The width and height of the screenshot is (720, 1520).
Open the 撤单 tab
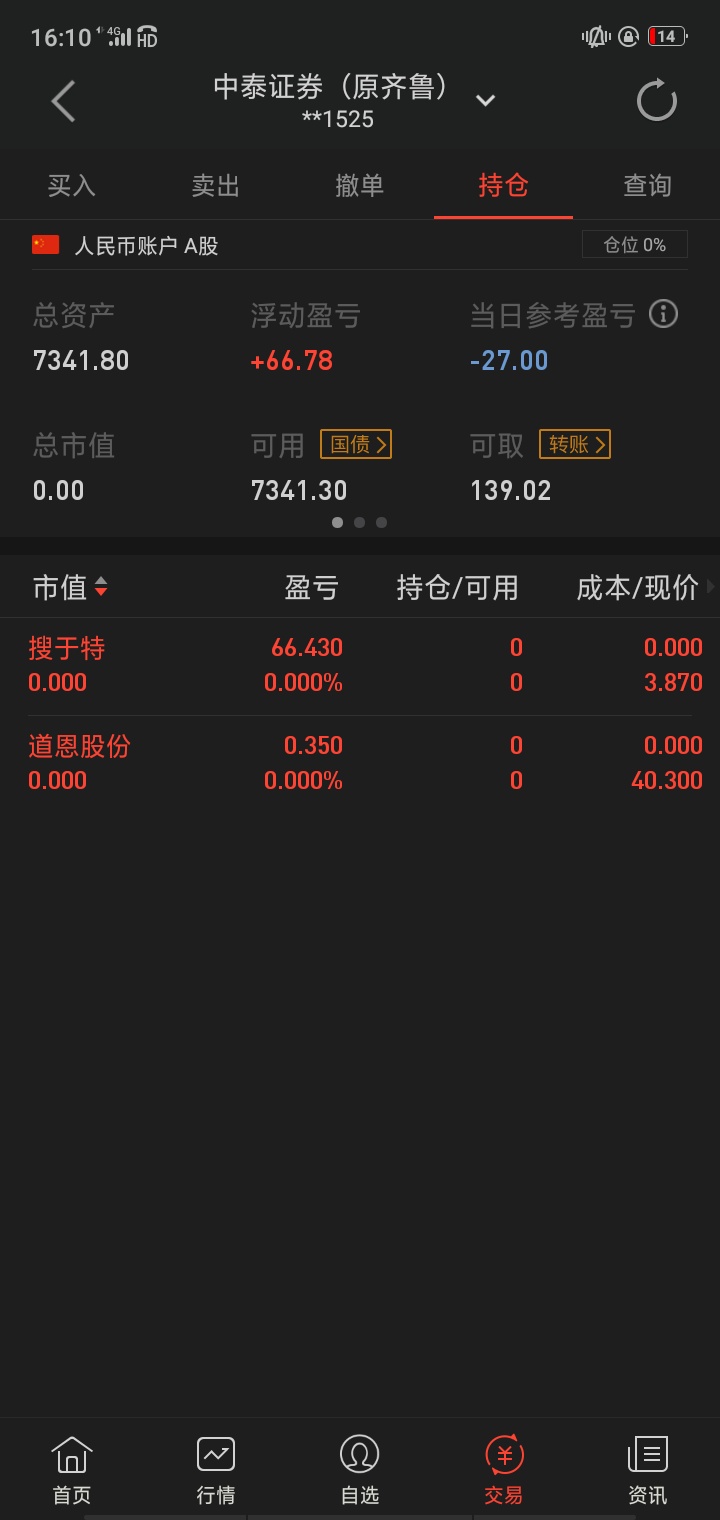click(x=360, y=186)
